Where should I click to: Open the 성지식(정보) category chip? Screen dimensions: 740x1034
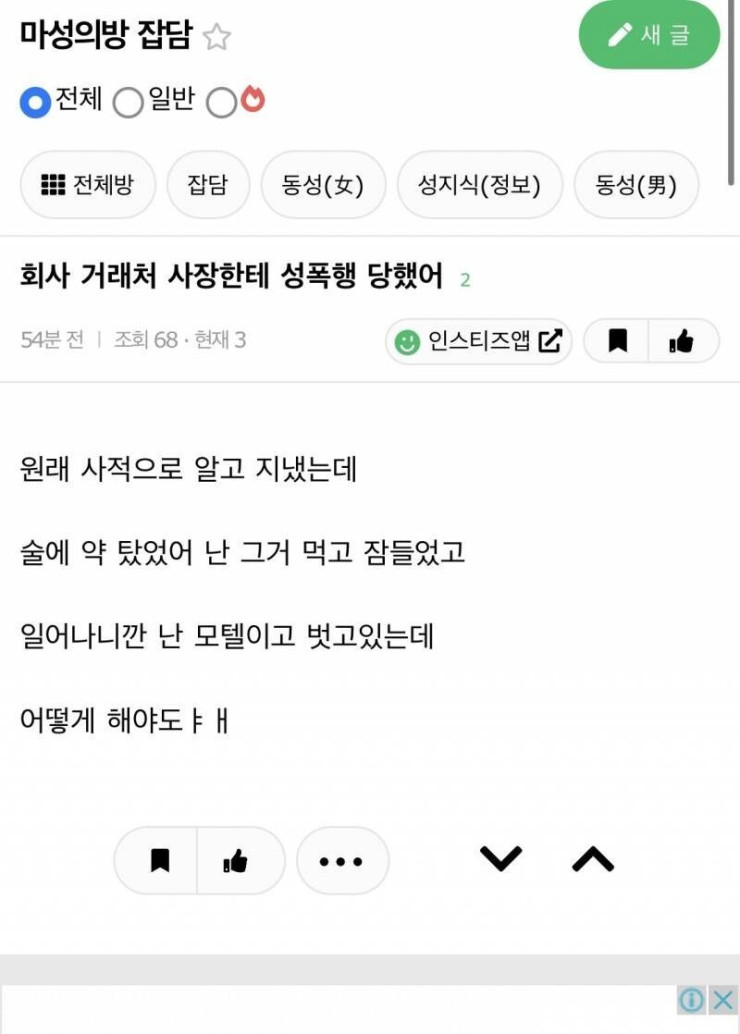coord(480,185)
